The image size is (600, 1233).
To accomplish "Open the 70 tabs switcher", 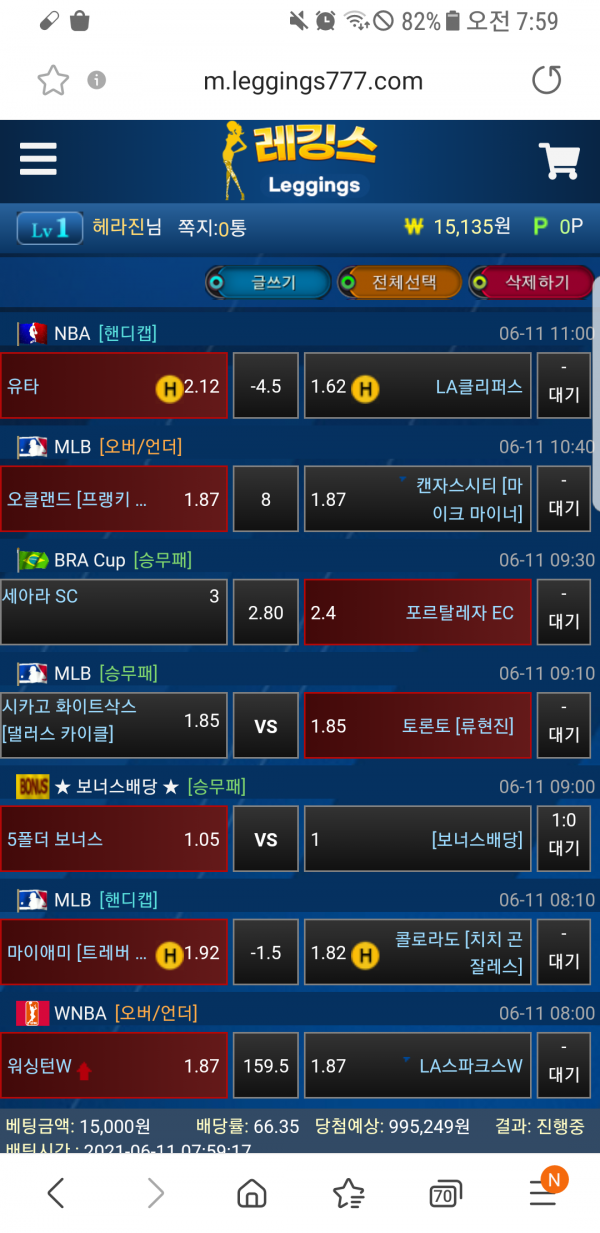I will pos(444,1192).
